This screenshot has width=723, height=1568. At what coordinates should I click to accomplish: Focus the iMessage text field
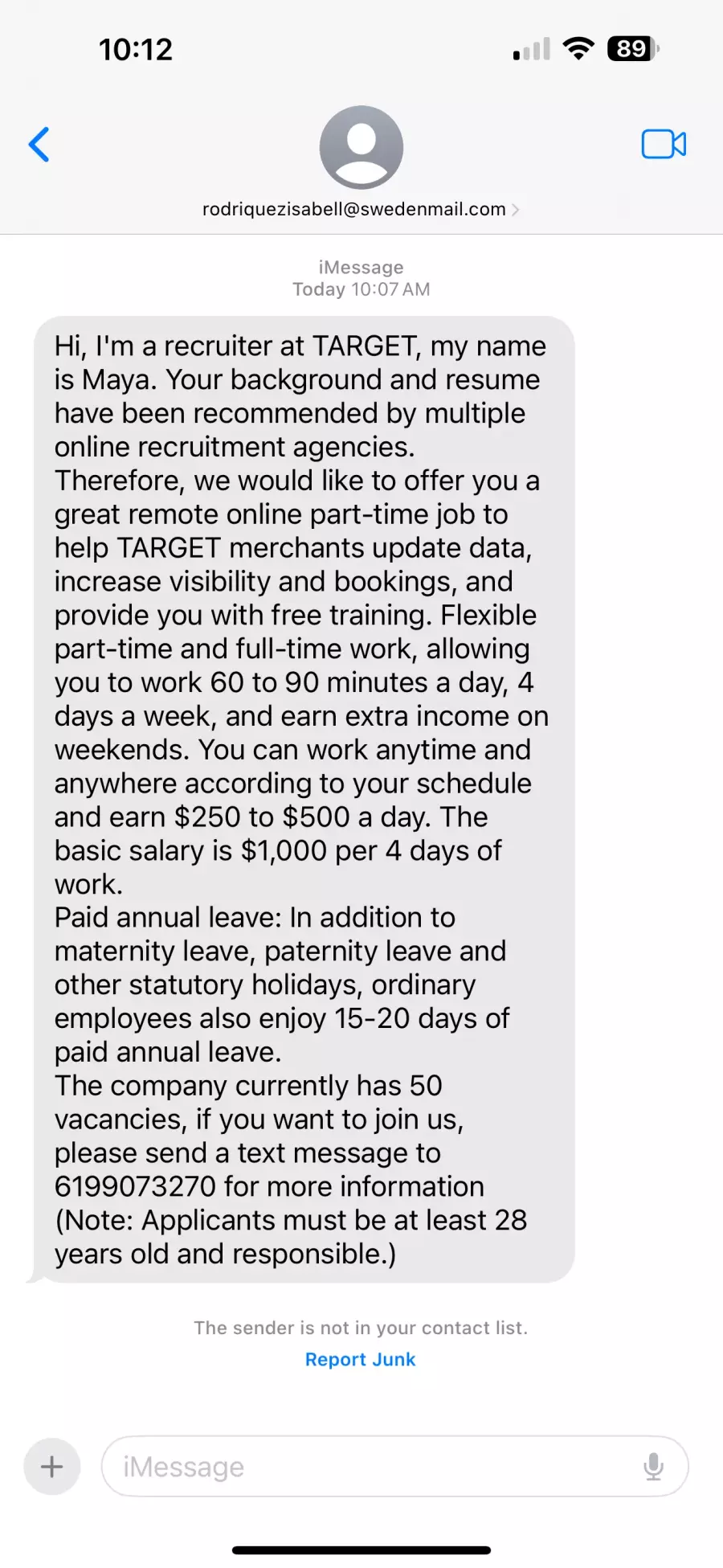pyautogui.click(x=370, y=1467)
